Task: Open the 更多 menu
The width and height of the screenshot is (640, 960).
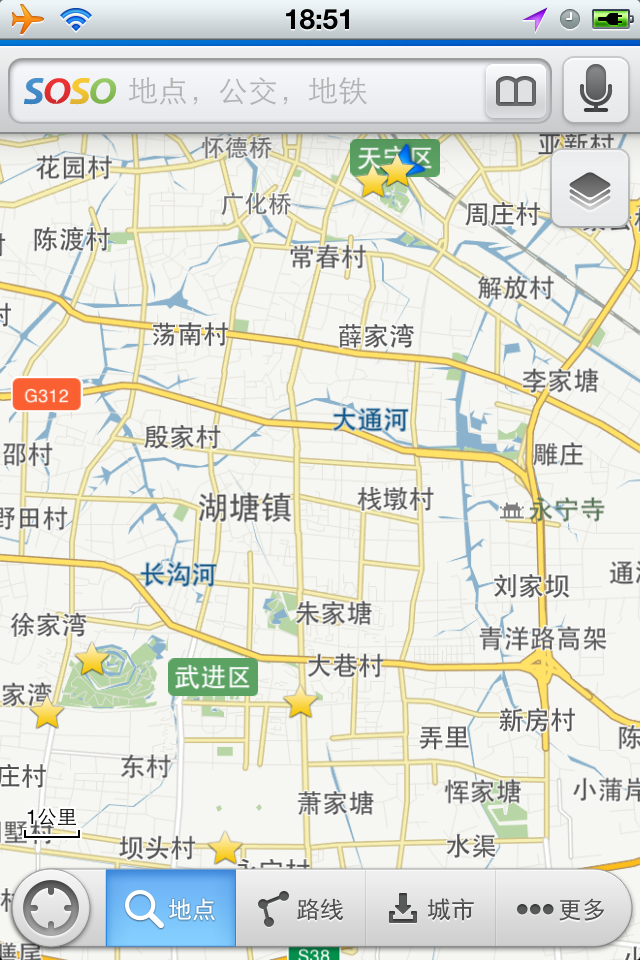Action: (x=560, y=909)
